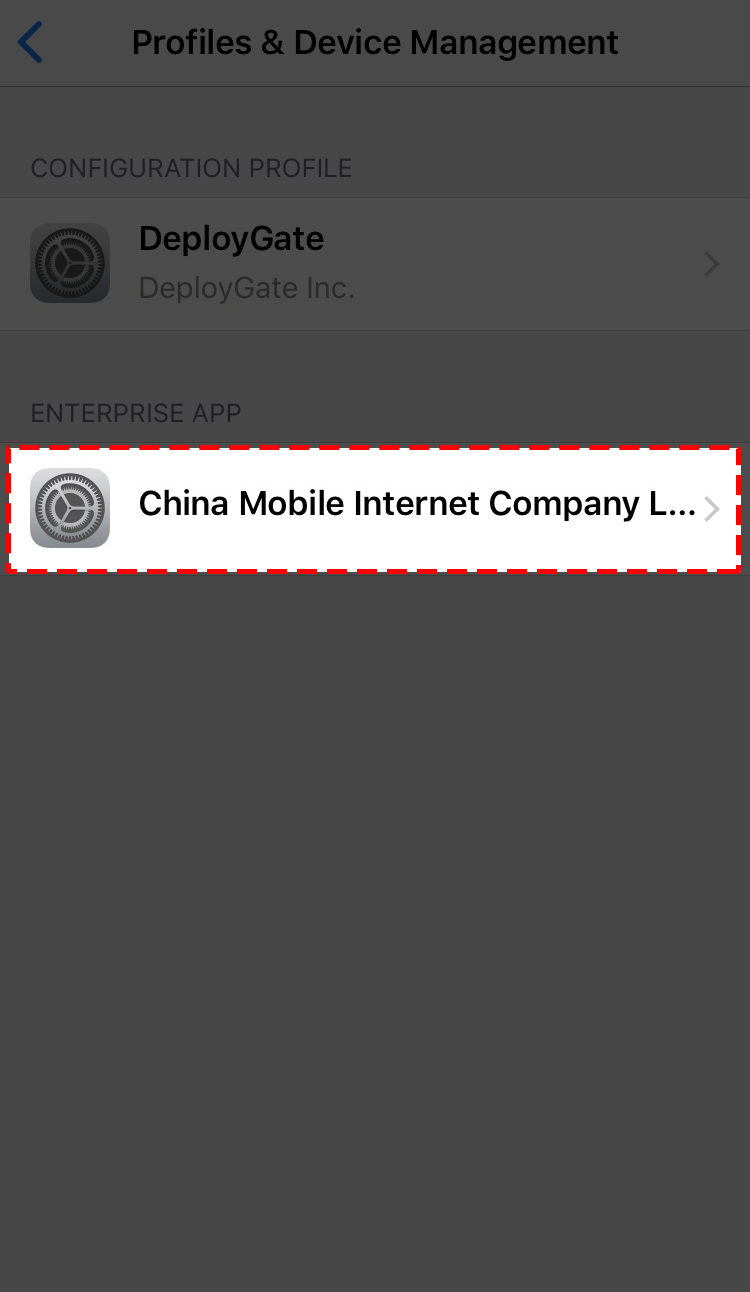Image resolution: width=750 pixels, height=1292 pixels.
Task: Go back from Profiles & Device Management
Action: [x=32, y=44]
